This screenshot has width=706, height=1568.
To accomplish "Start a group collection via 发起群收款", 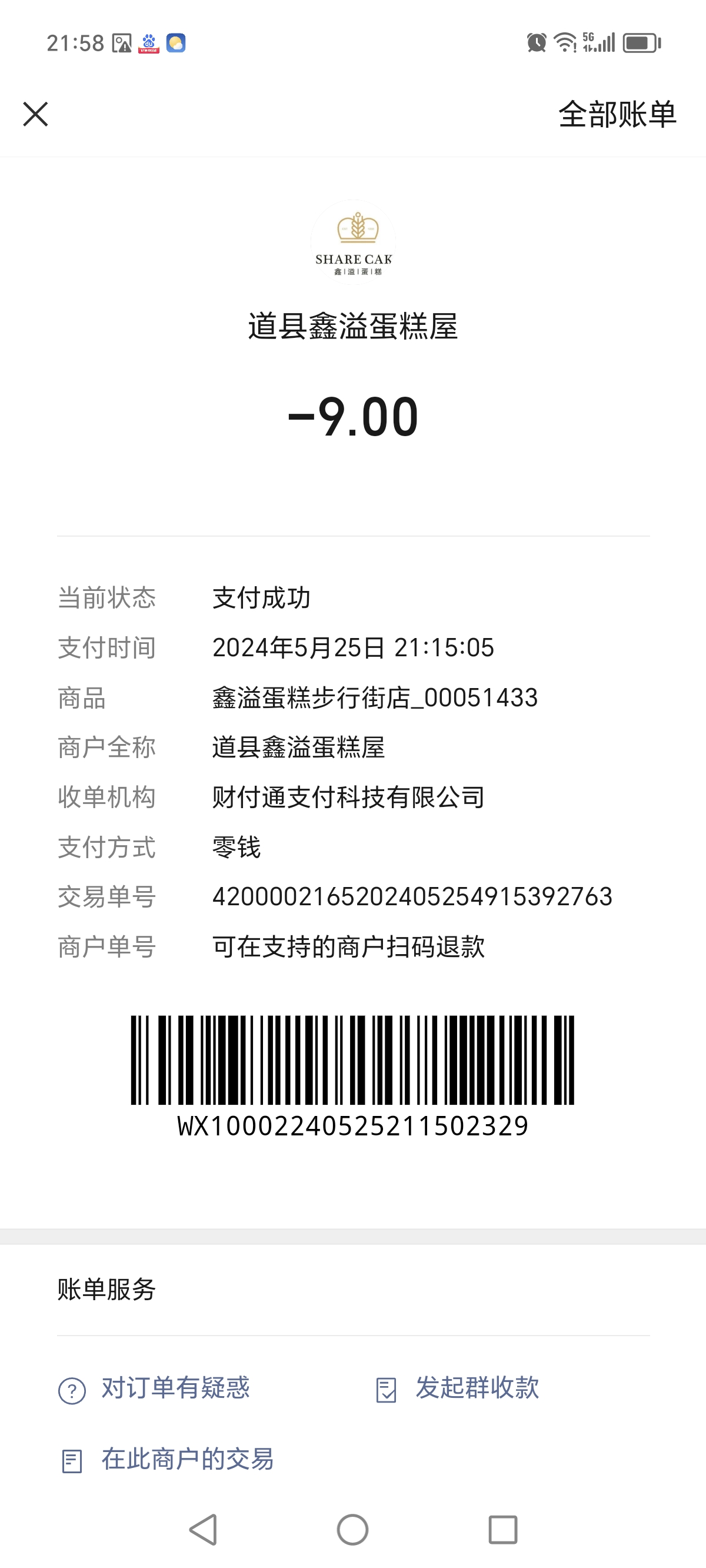I will pyautogui.click(x=458, y=1388).
